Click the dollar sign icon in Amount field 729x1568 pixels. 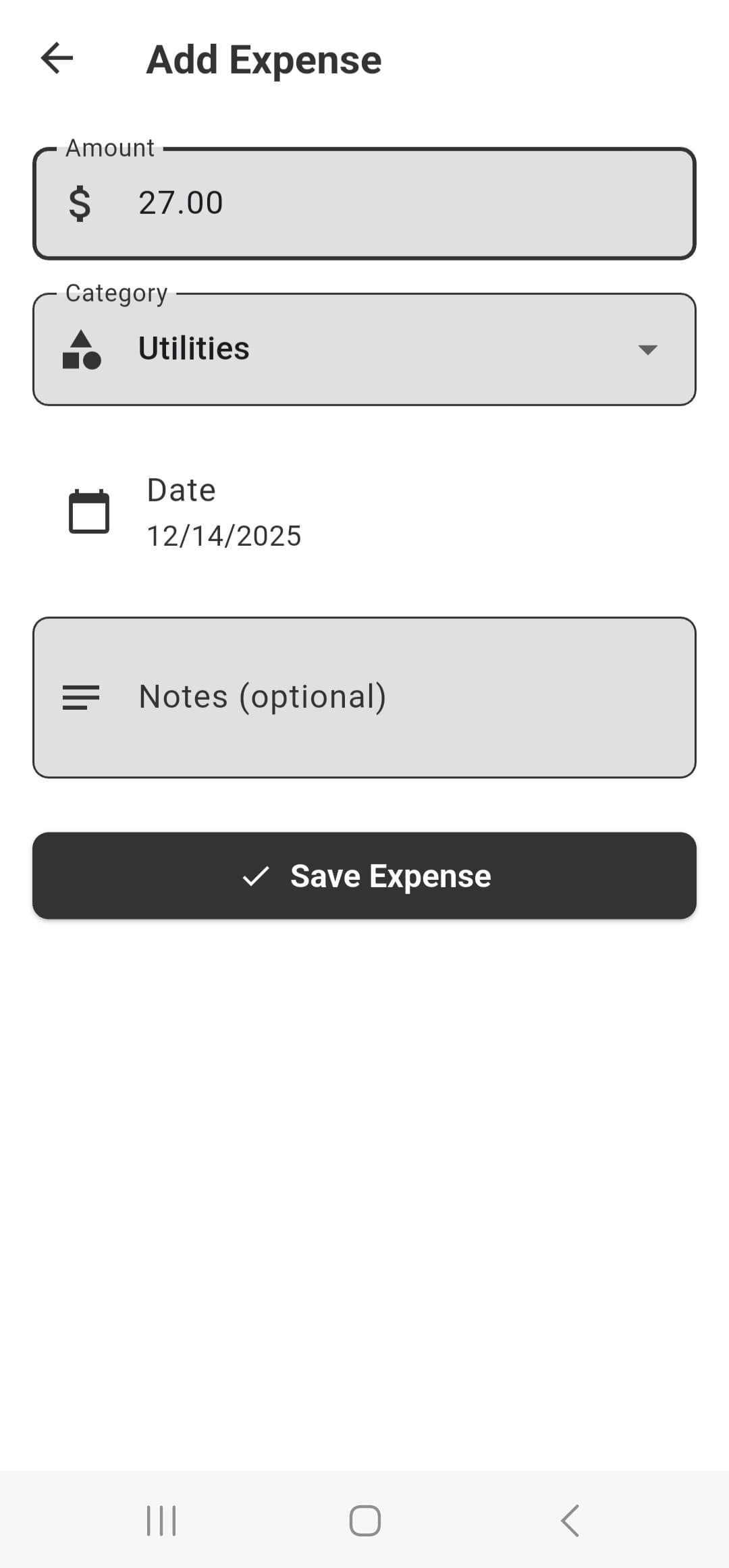80,202
